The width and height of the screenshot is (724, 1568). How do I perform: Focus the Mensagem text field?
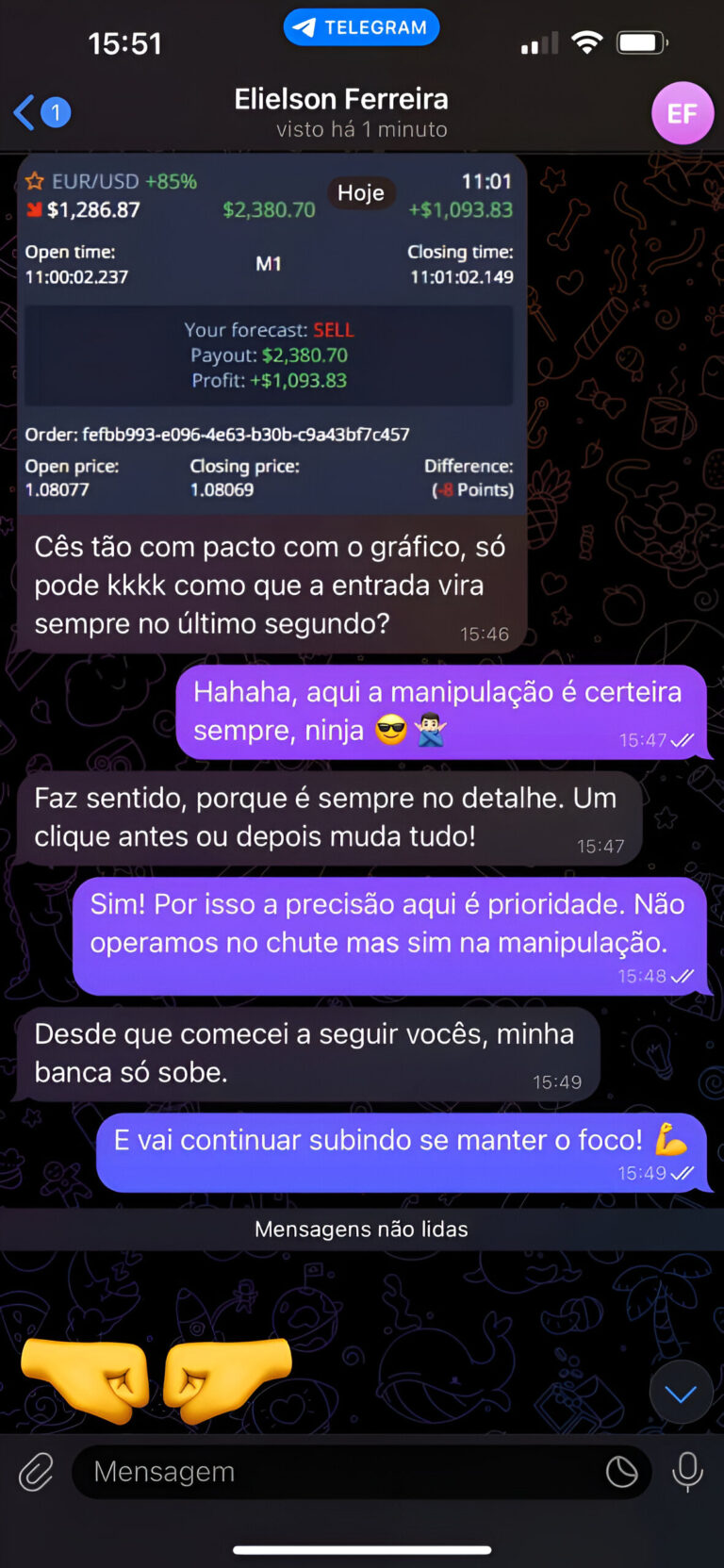point(339,1471)
